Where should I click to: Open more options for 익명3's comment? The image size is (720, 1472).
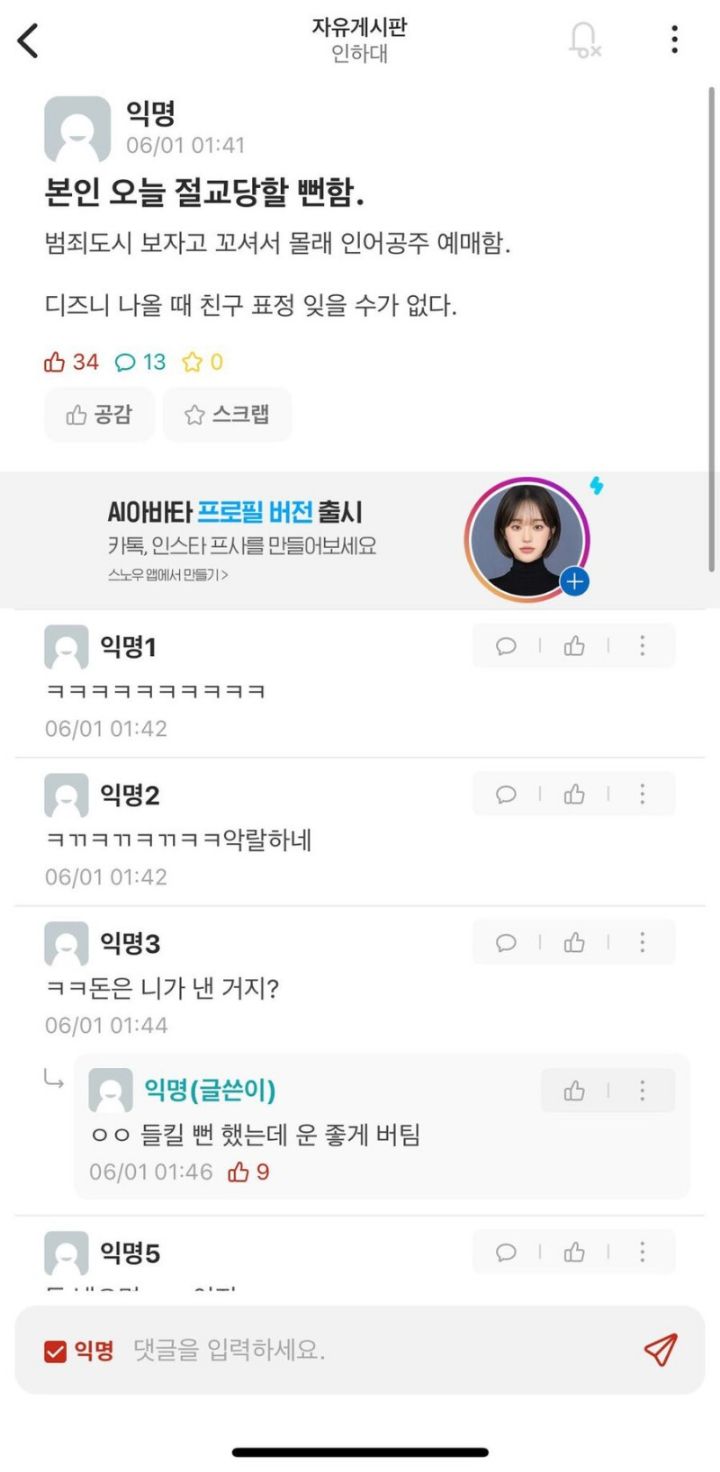click(x=642, y=942)
